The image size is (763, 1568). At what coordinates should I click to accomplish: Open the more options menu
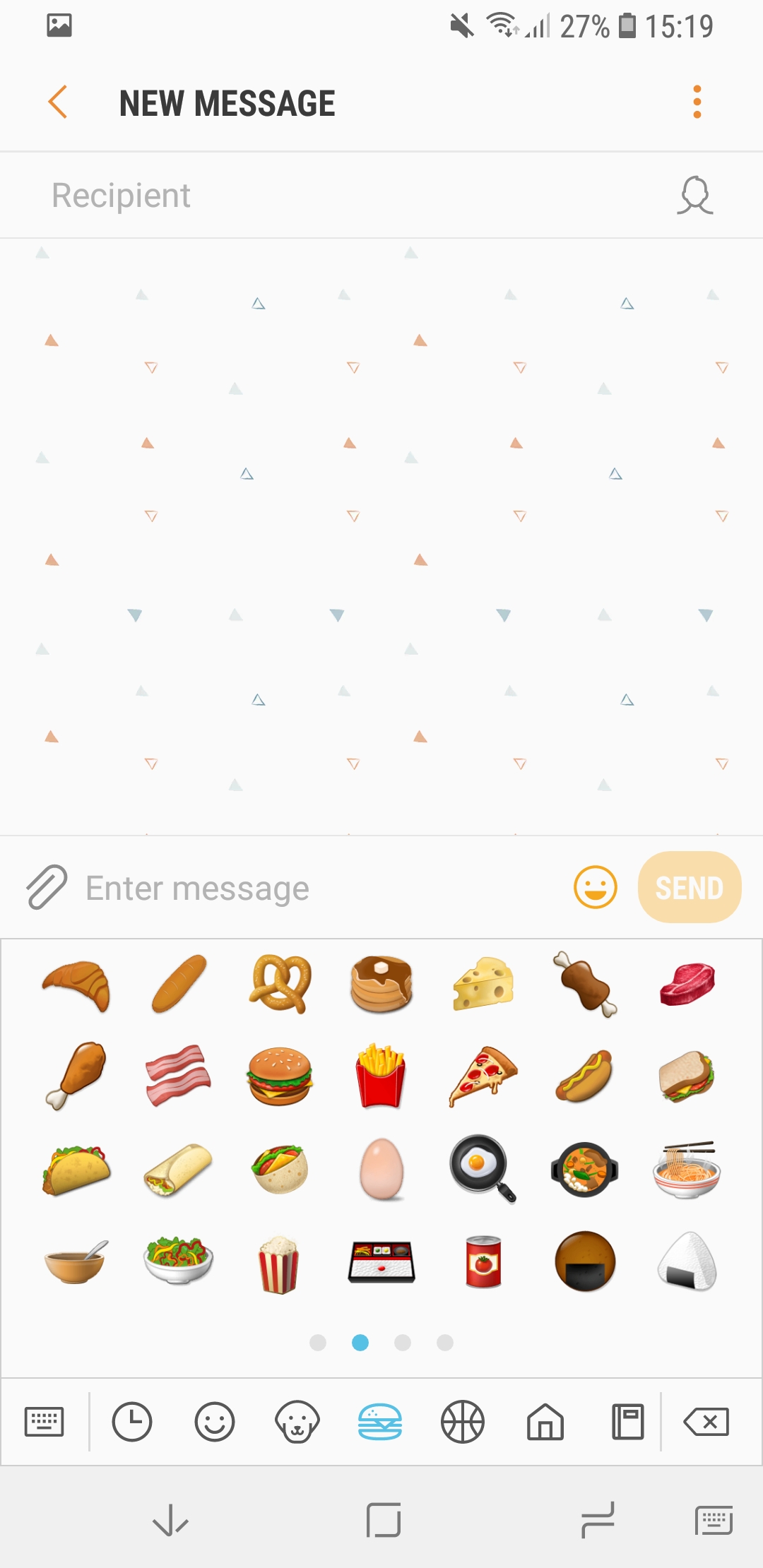pyautogui.click(x=697, y=102)
